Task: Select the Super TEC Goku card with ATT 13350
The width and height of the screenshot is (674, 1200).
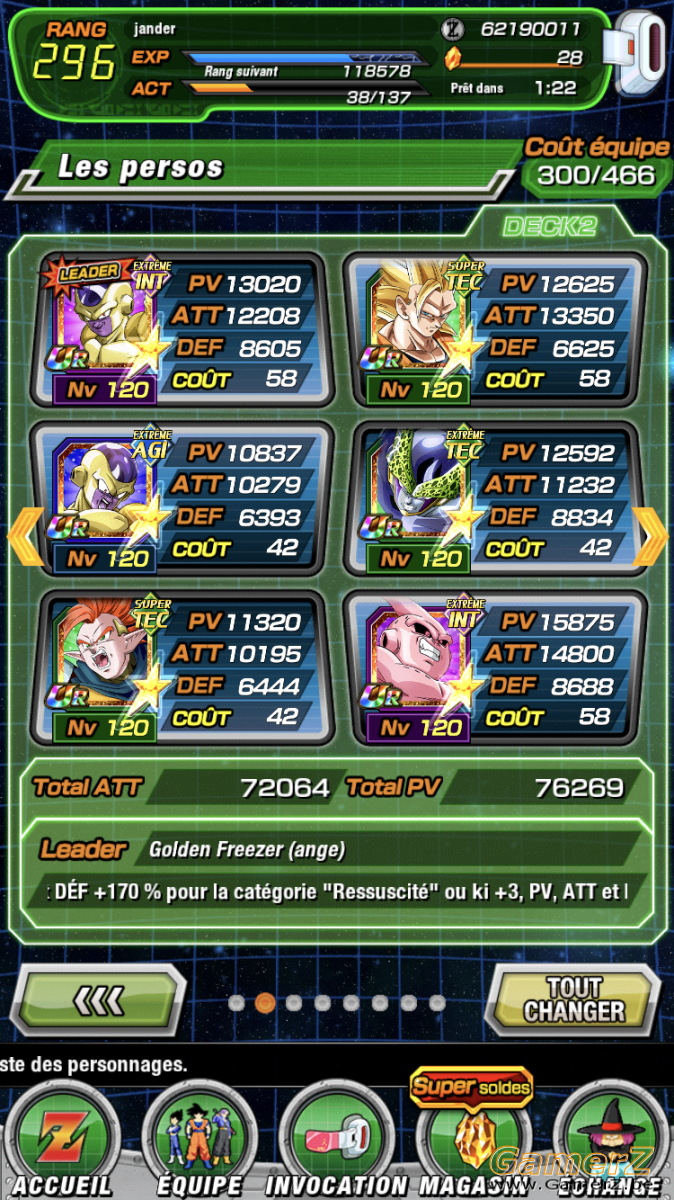Action: coord(495,330)
